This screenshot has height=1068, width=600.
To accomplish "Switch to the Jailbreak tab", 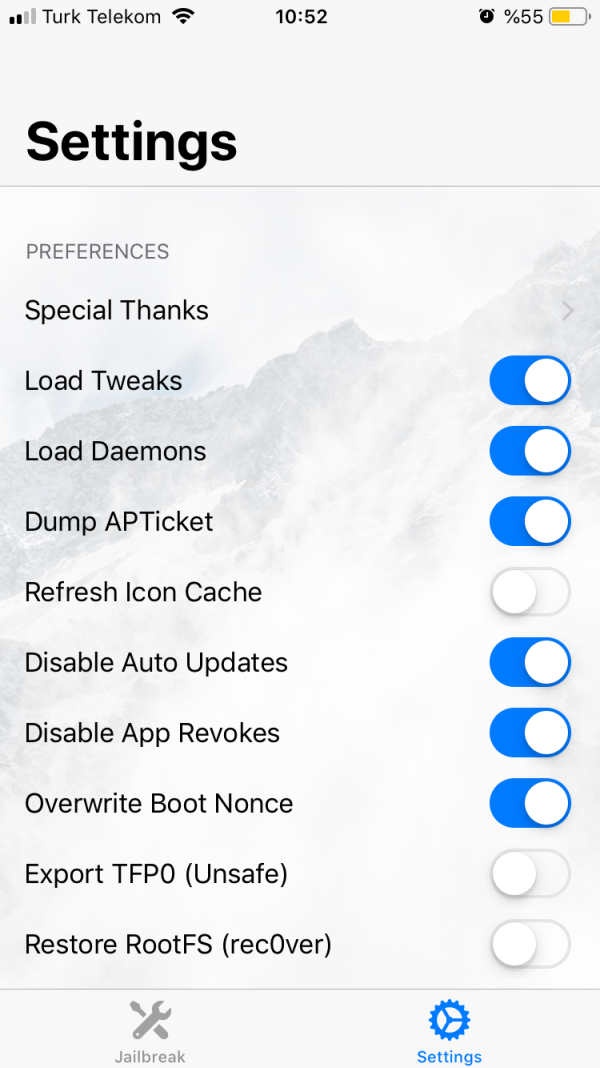I will [x=150, y=1030].
